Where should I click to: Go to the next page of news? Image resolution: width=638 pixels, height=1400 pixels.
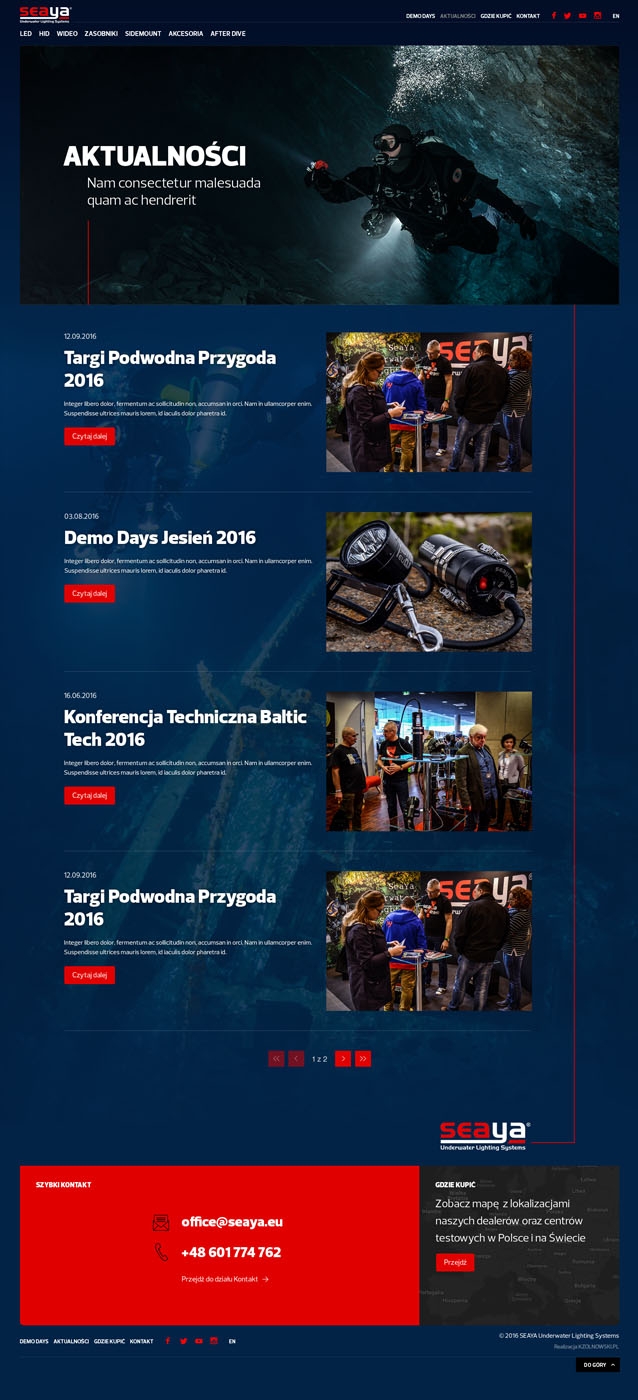tap(343, 1059)
